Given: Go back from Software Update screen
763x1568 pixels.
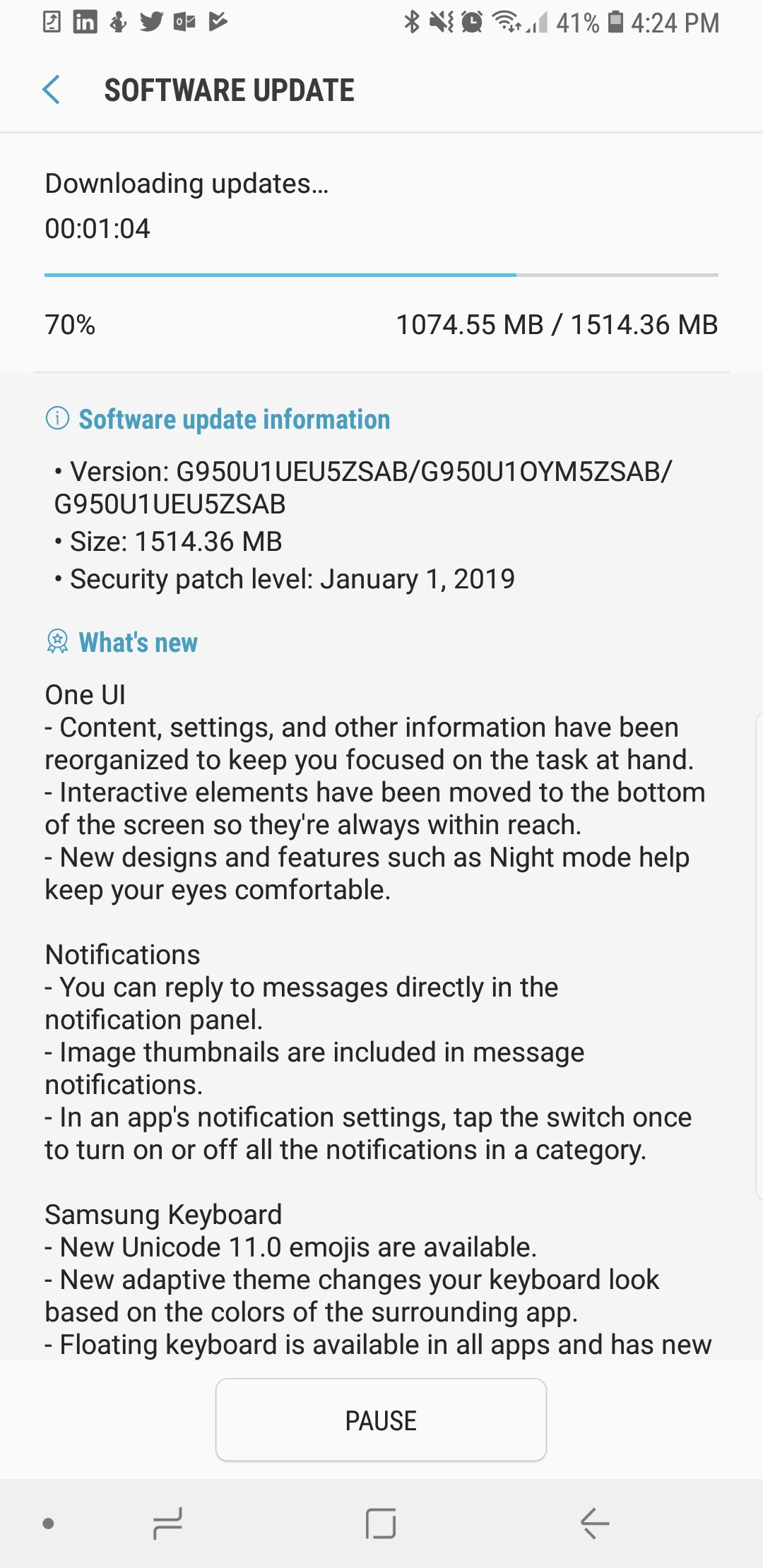Looking at the screenshot, I should (52, 90).
